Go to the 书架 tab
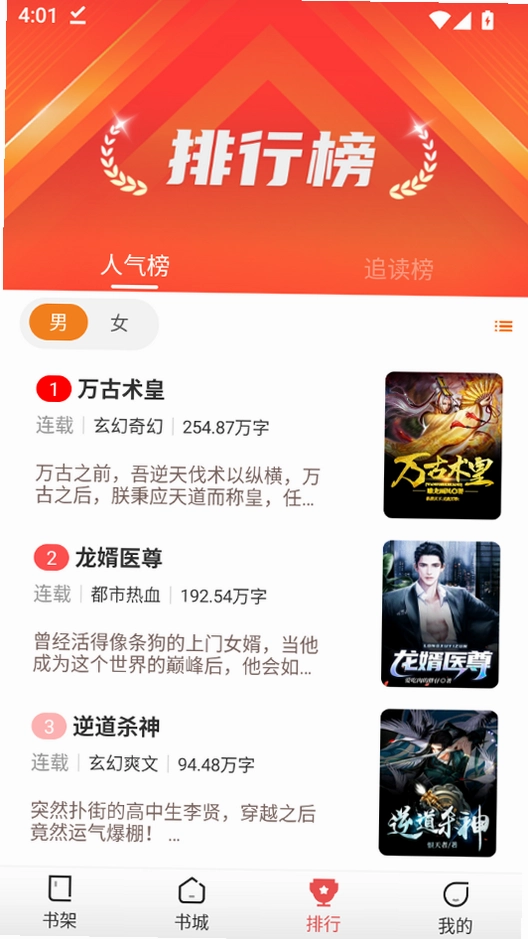This screenshot has width=528, height=939. pyautogui.click(x=60, y=902)
